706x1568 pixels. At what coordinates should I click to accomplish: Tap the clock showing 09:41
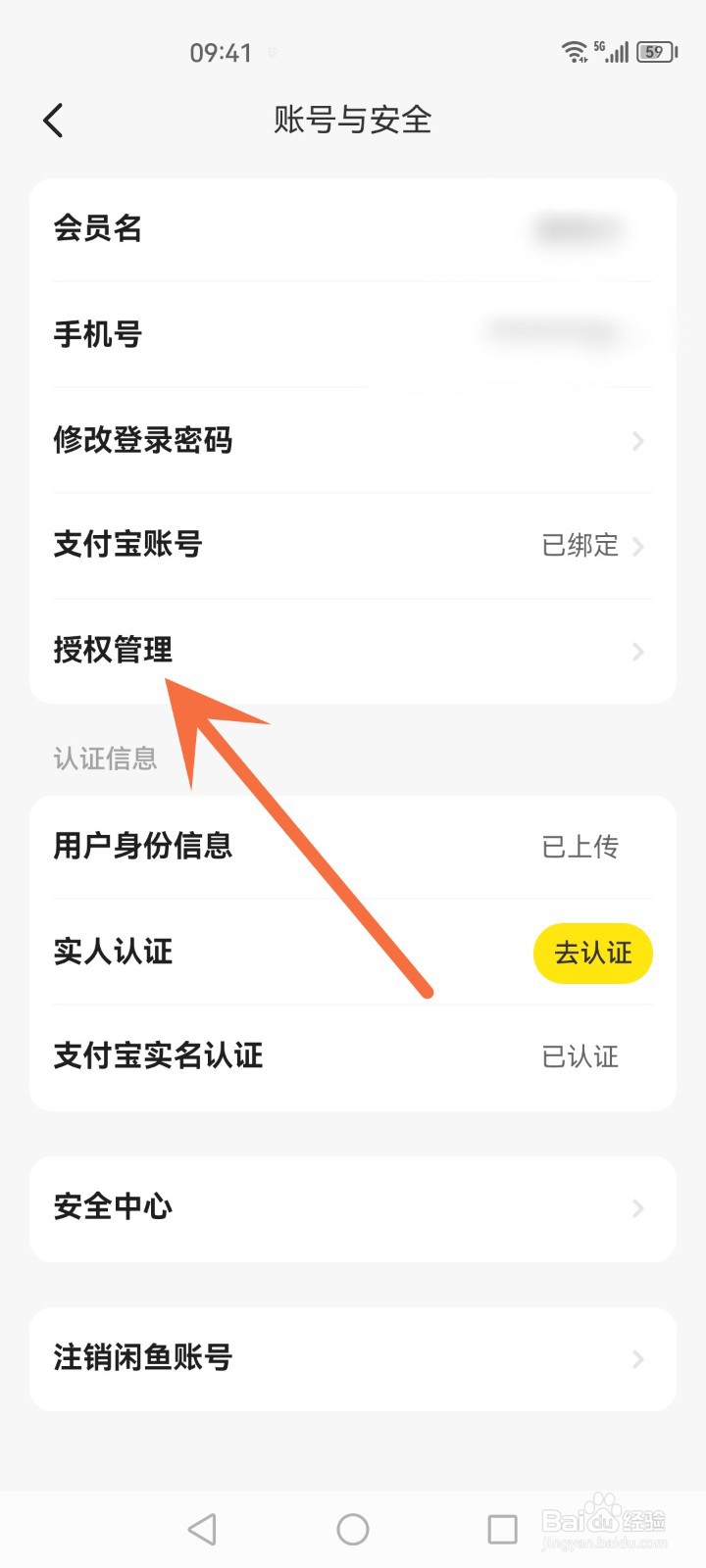coord(221,52)
